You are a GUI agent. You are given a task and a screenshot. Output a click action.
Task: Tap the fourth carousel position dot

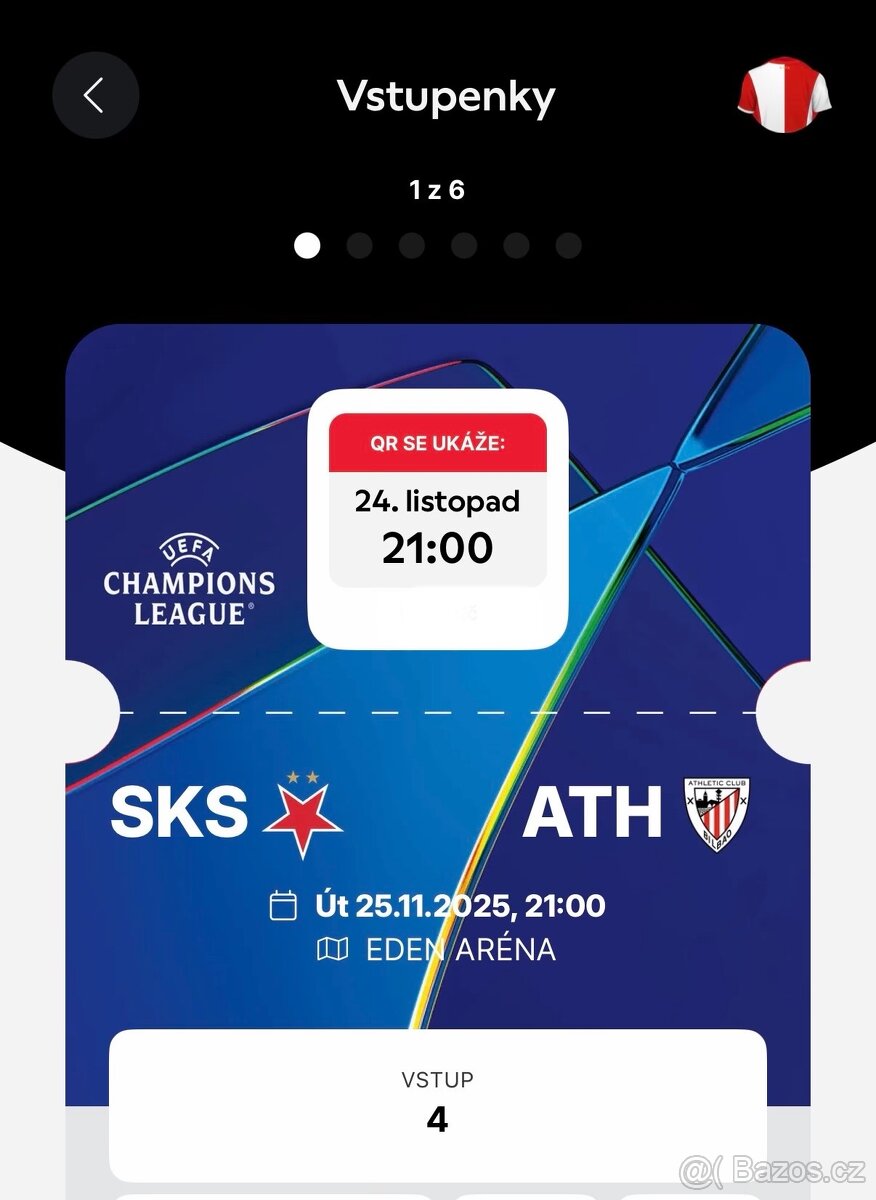[x=463, y=244]
